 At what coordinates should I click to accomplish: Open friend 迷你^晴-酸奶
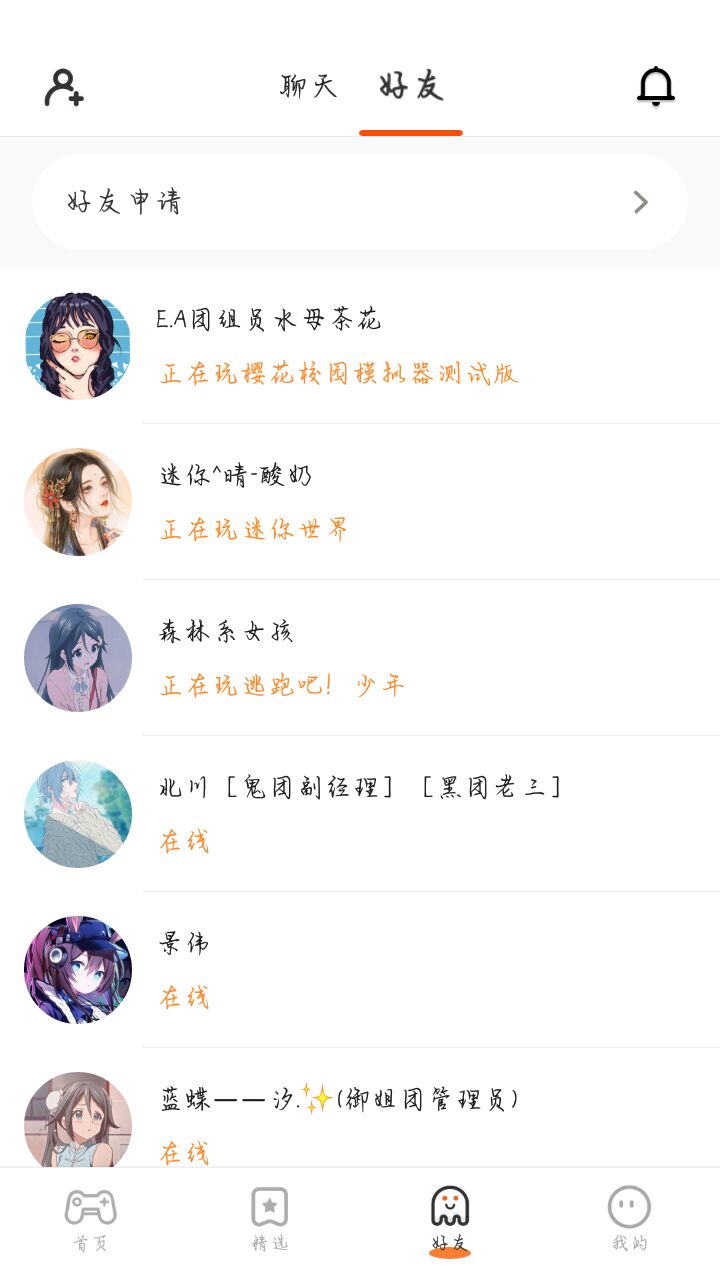[x=360, y=502]
